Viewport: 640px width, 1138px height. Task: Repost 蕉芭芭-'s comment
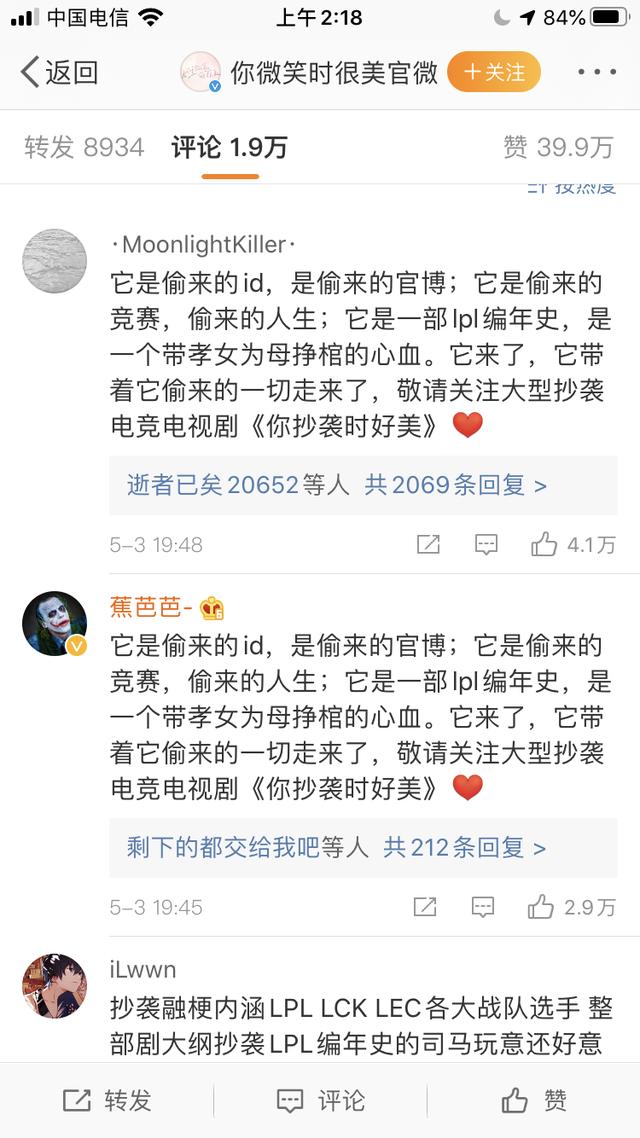tap(424, 906)
